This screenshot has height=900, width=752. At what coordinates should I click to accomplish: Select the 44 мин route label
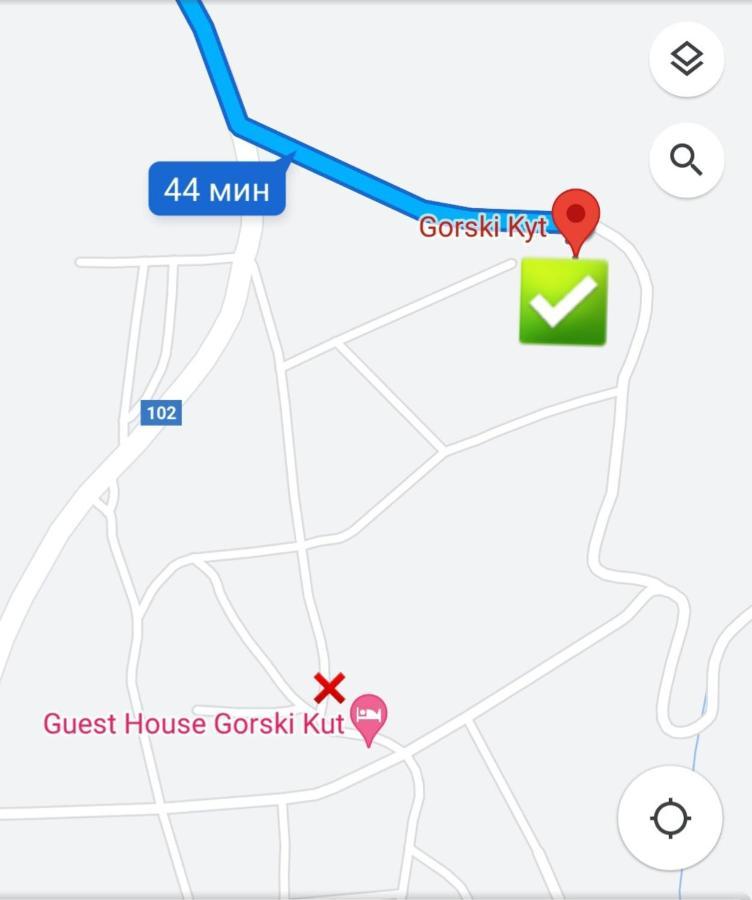click(x=217, y=189)
